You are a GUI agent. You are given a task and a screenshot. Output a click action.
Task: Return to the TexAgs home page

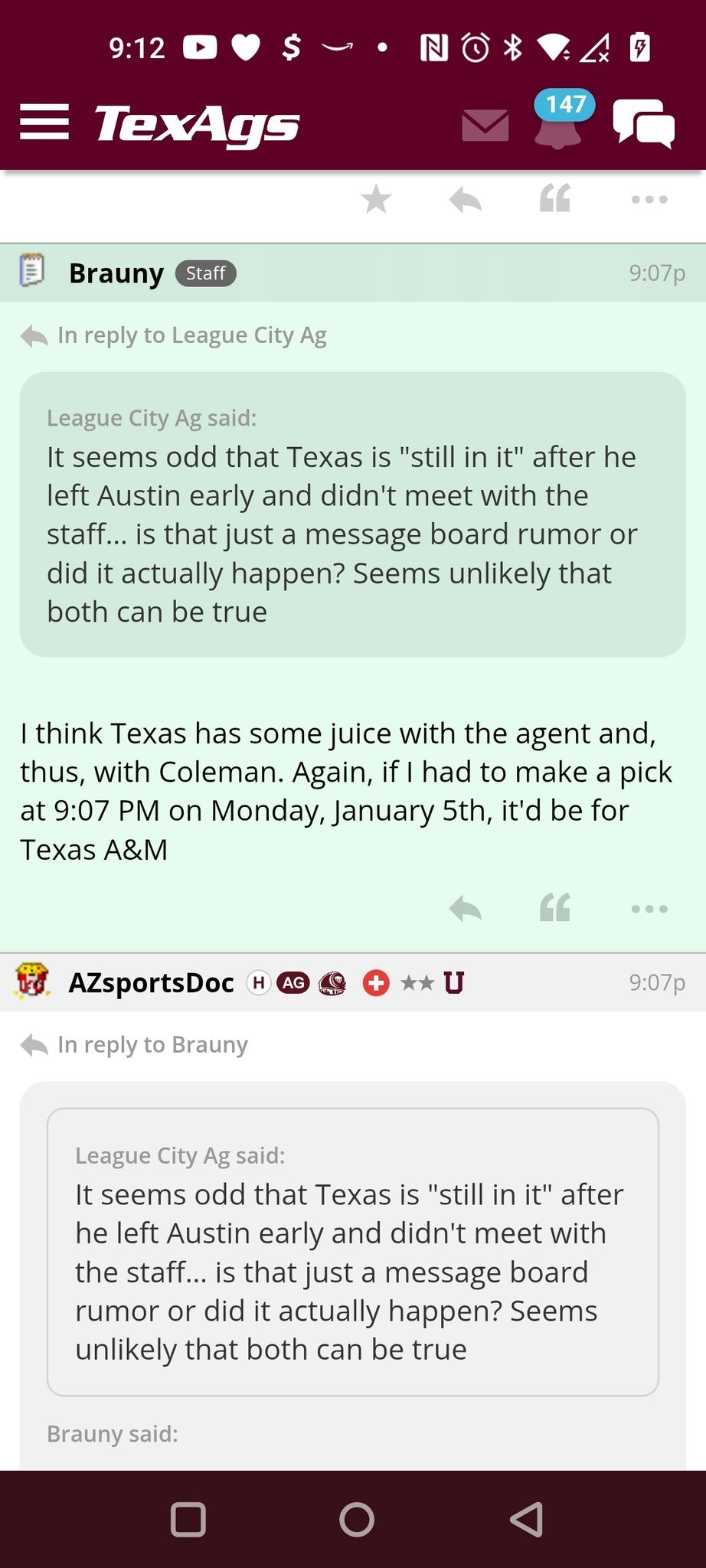[x=197, y=124]
